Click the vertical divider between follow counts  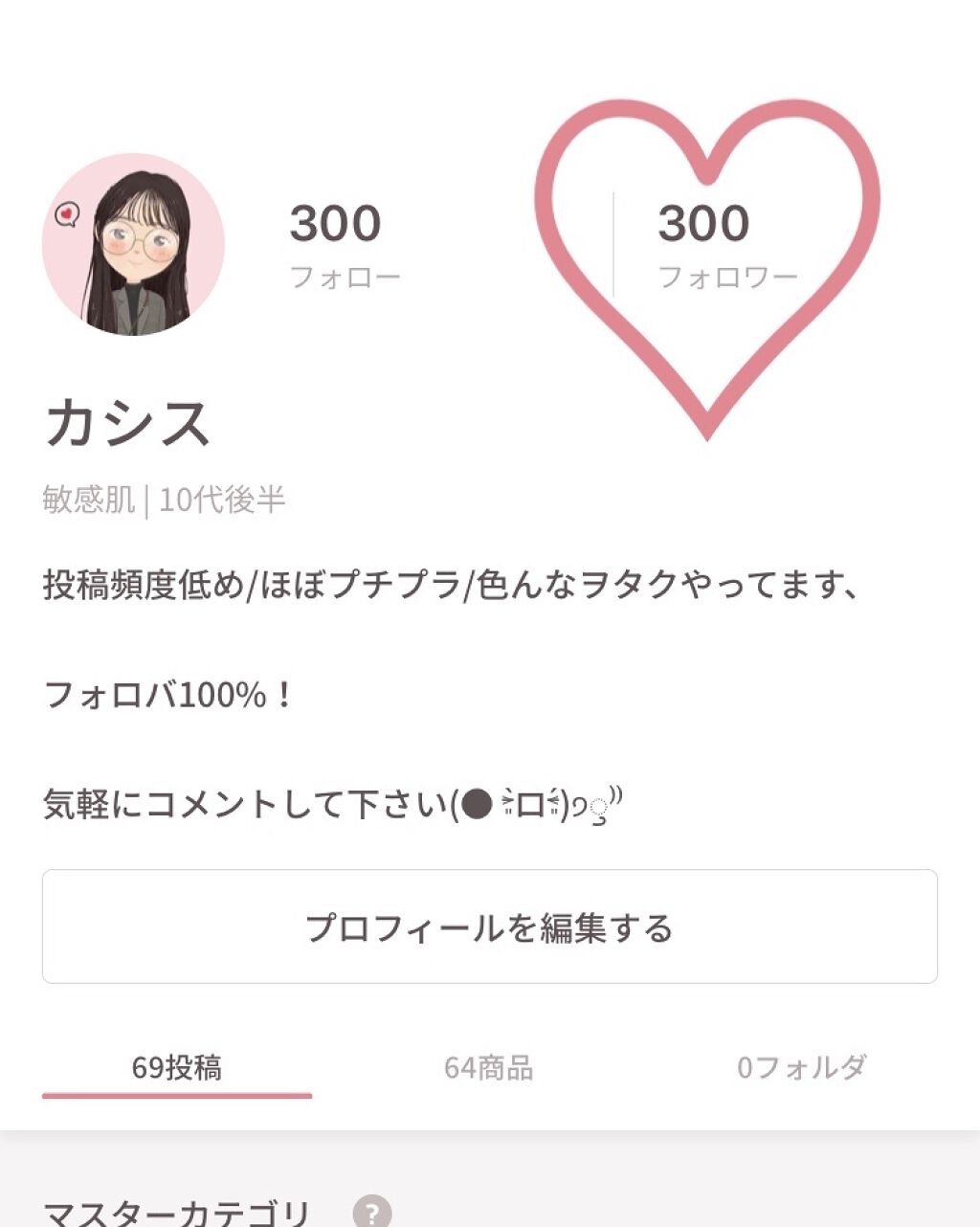click(615, 242)
